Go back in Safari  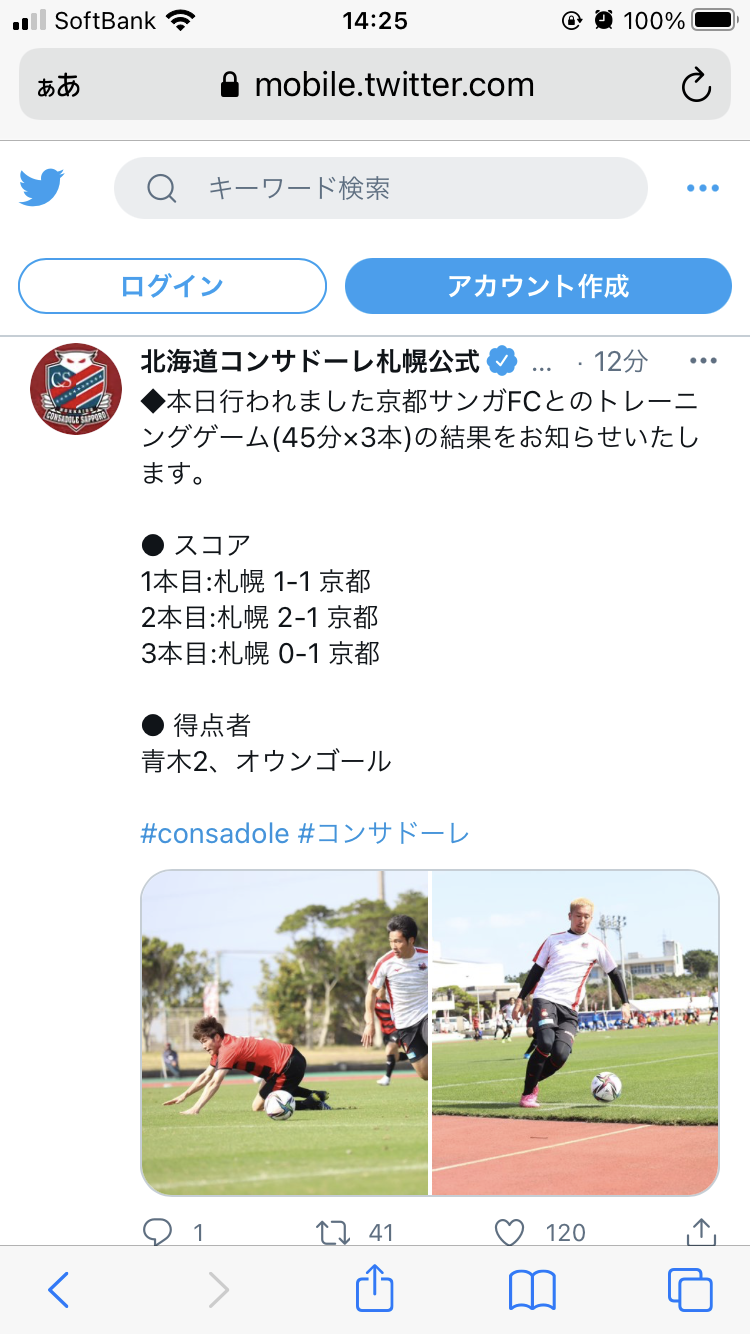click(x=59, y=1290)
